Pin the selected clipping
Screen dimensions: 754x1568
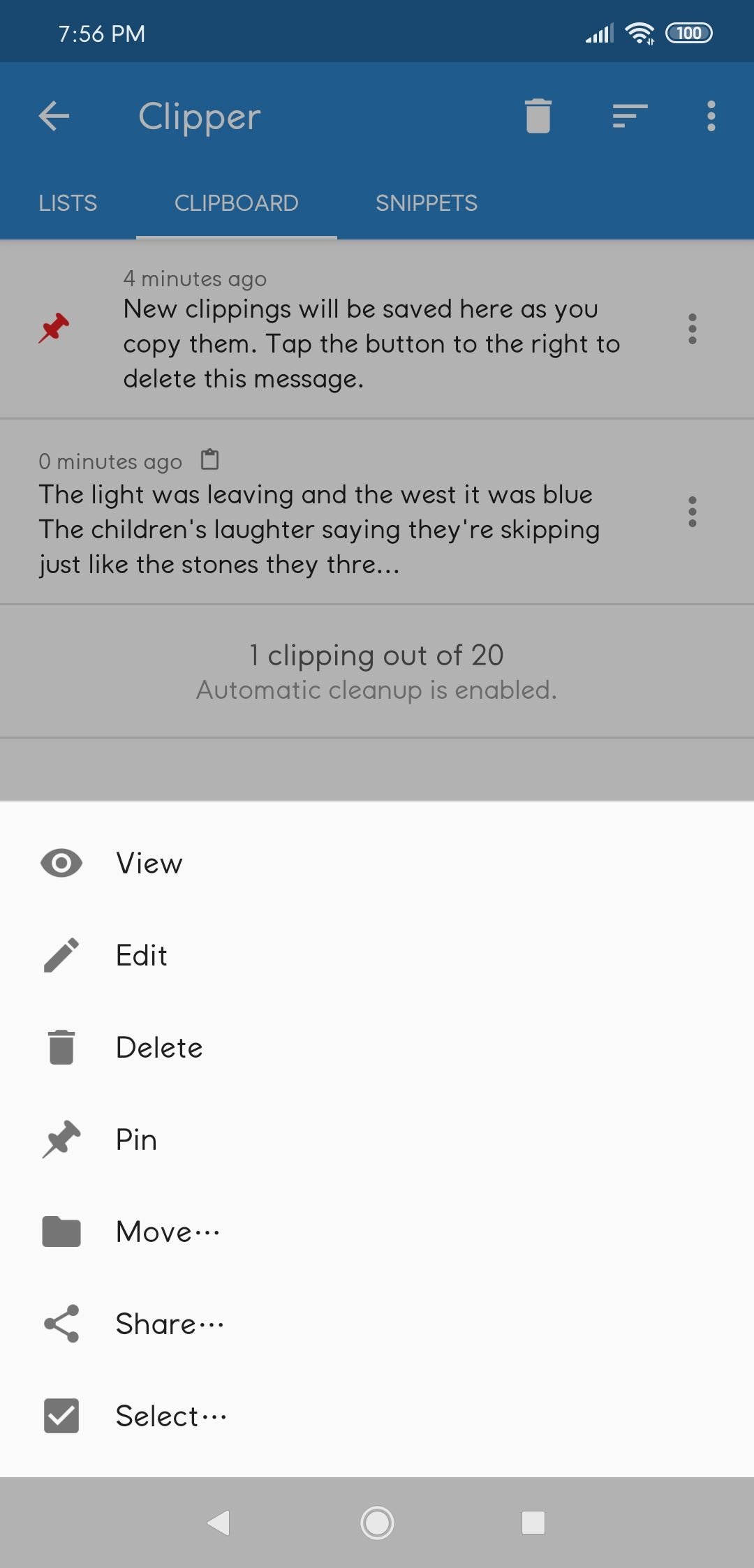[377, 1139]
